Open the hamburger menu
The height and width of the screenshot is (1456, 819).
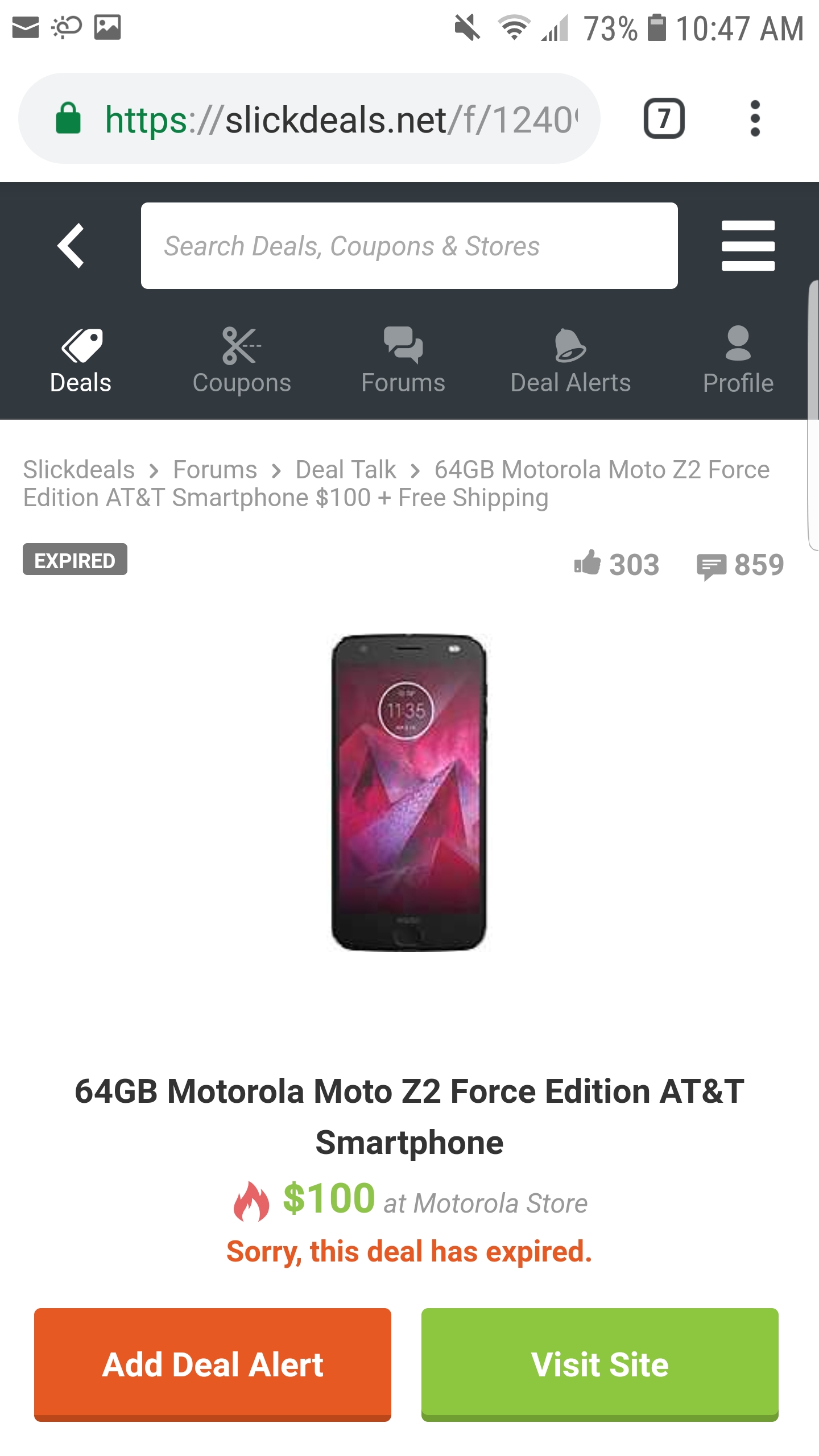(x=747, y=246)
